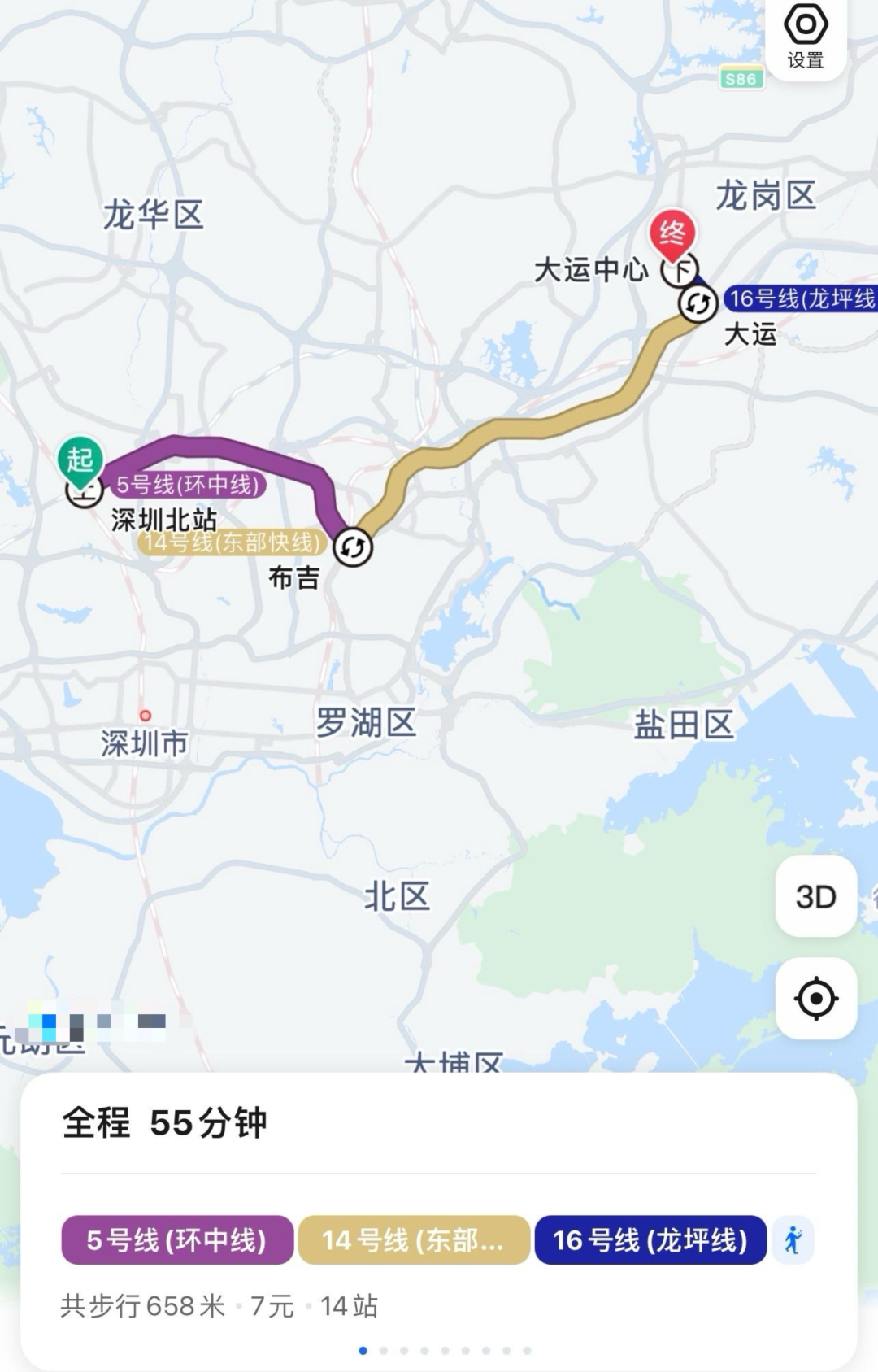
Task: Select the 5号线 (环中线) segment chip
Action: [x=176, y=1240]
